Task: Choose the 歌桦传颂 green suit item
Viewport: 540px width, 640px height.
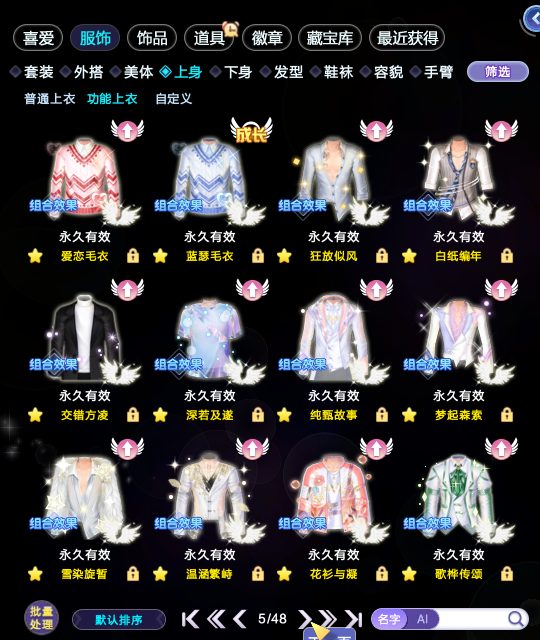Action: pyautogui.click(x=459, y=498)
